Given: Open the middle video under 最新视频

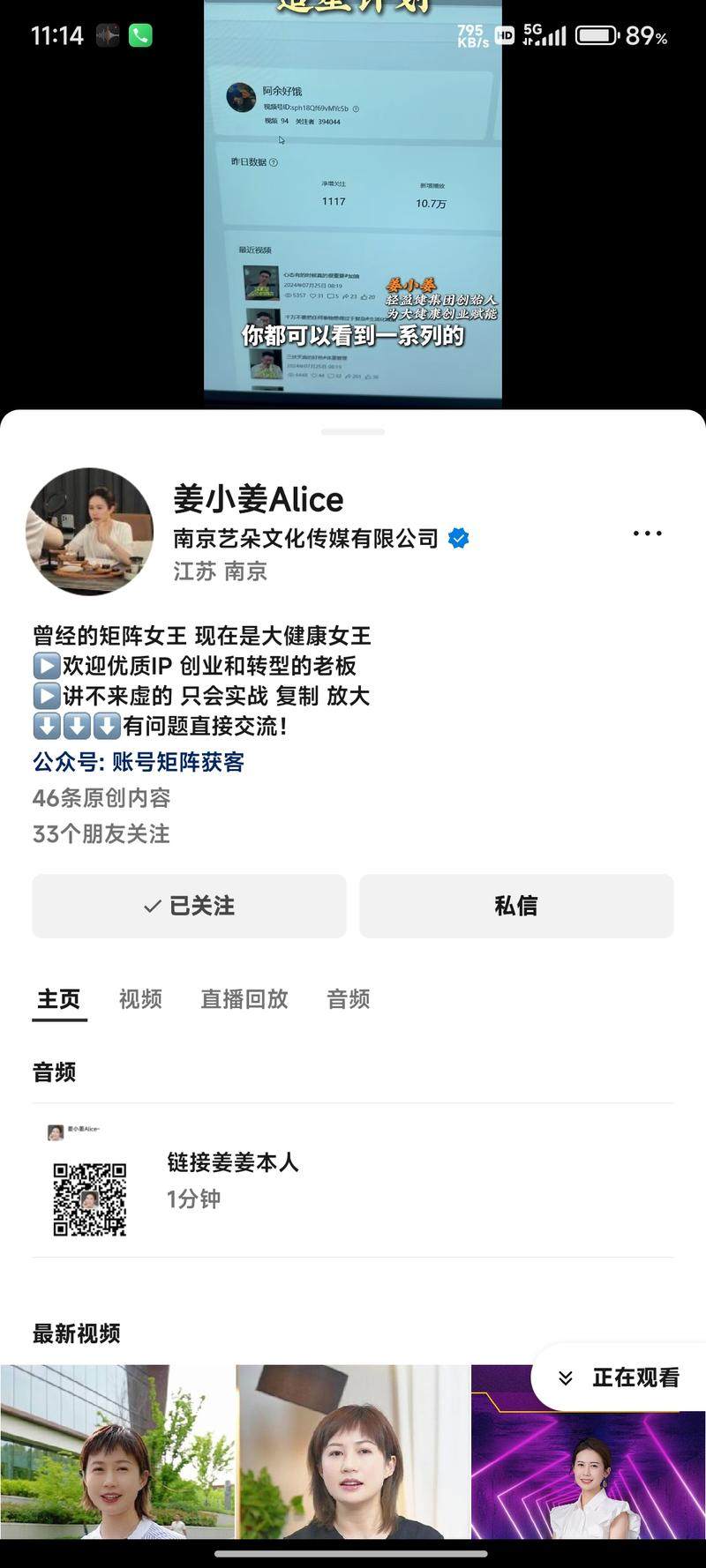Looking at the screenshot, I should coord(353,1455).
